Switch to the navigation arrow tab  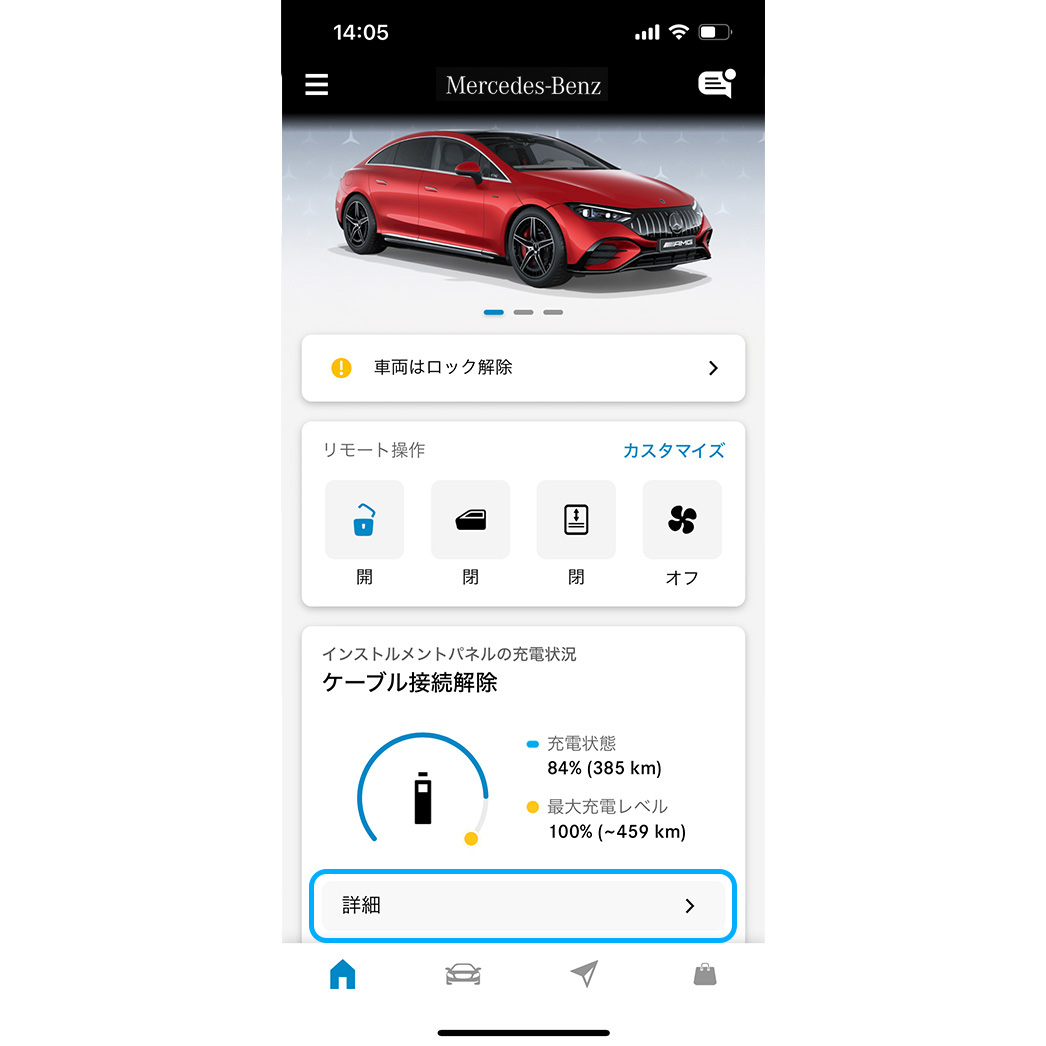584,974
